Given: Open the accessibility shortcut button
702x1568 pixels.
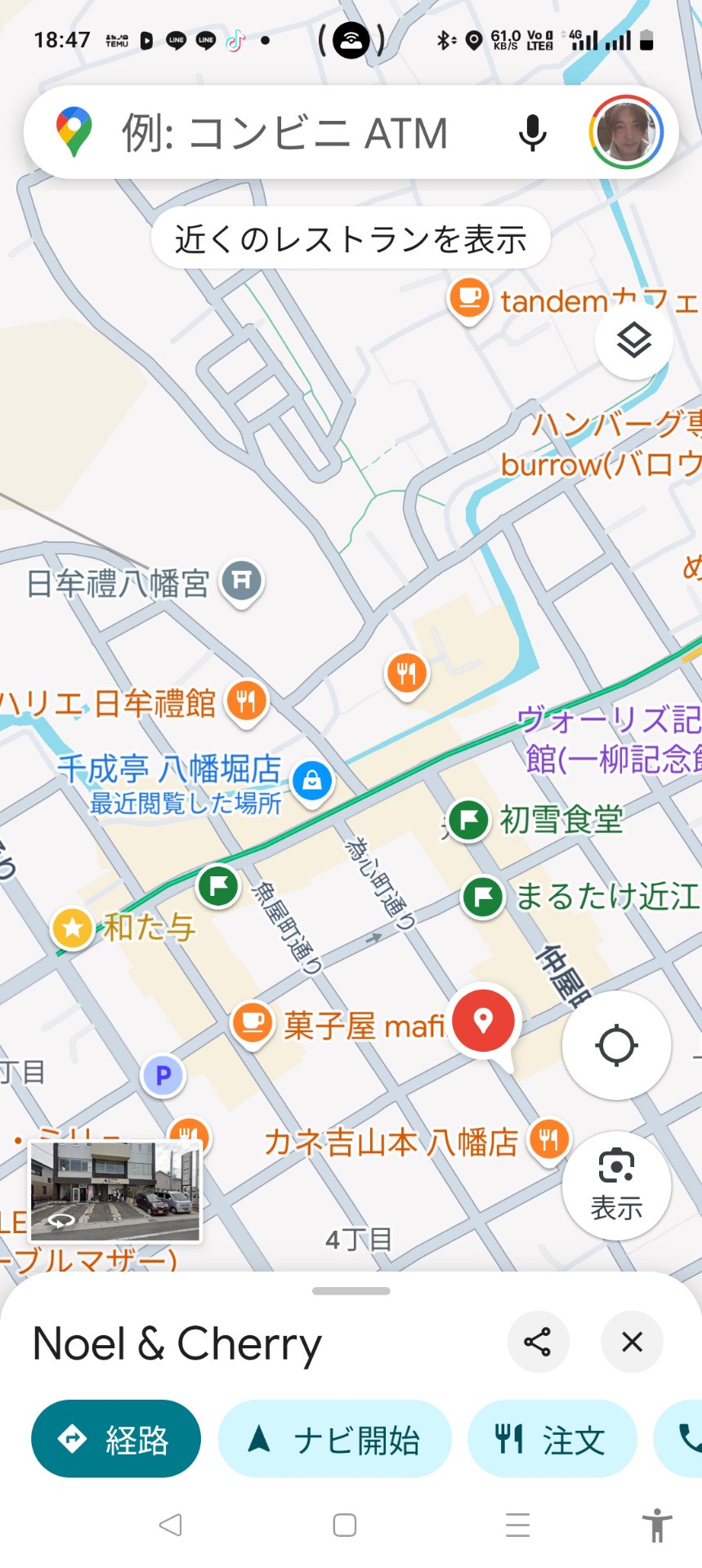Looking at the screenshot, I should tap(656, 1525).
